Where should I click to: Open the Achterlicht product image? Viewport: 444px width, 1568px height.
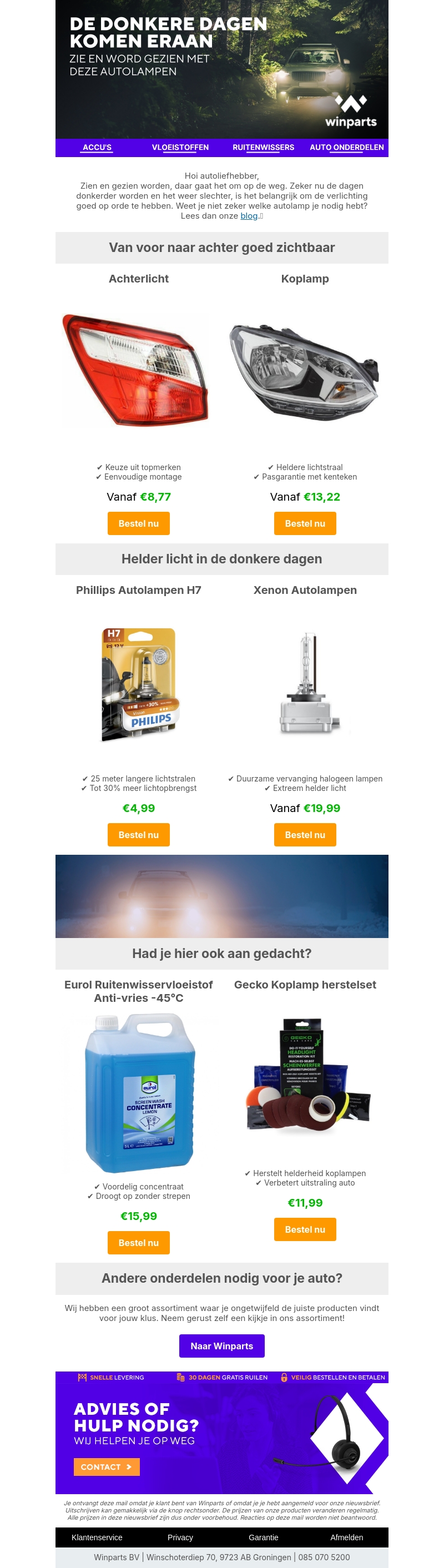(135, 370)
